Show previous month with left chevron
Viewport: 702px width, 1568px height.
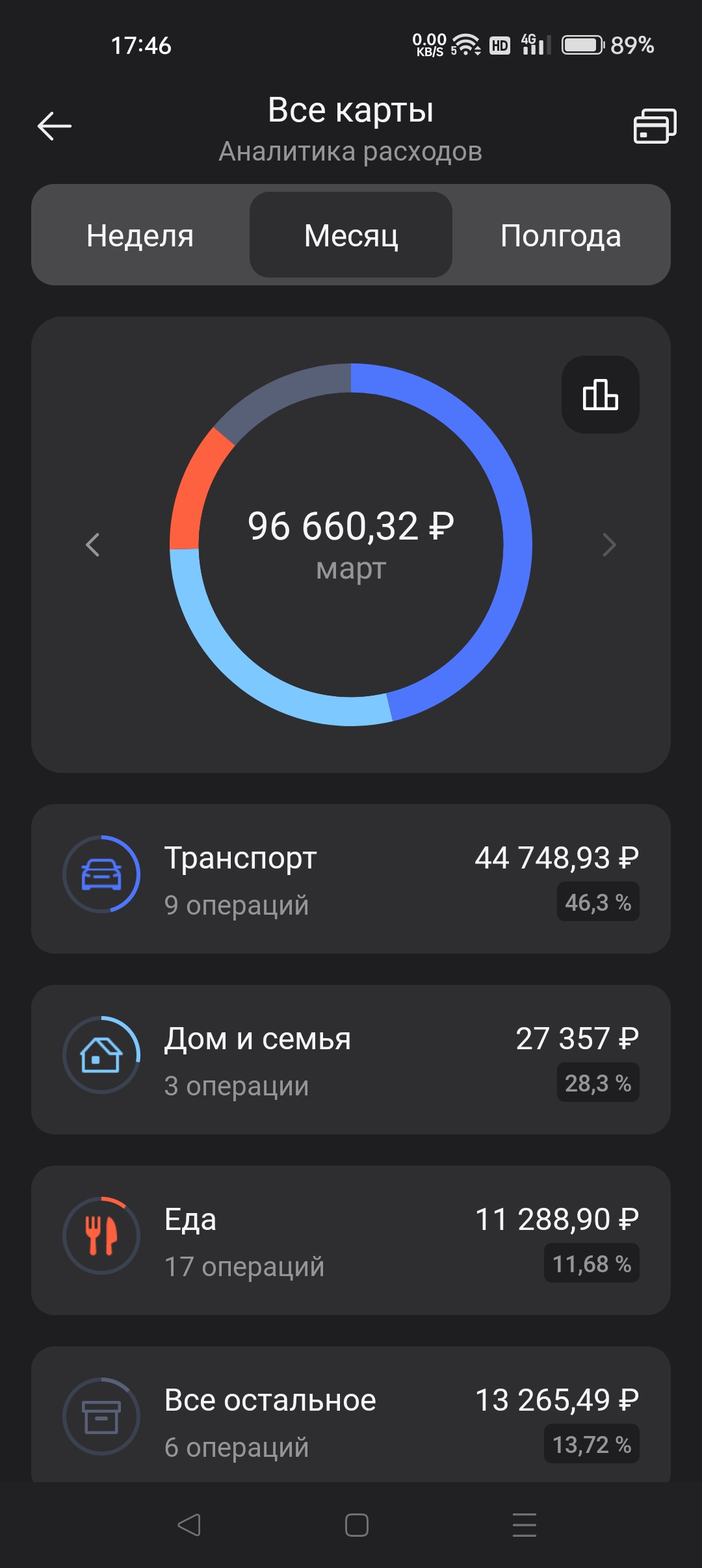pos(93,545)
